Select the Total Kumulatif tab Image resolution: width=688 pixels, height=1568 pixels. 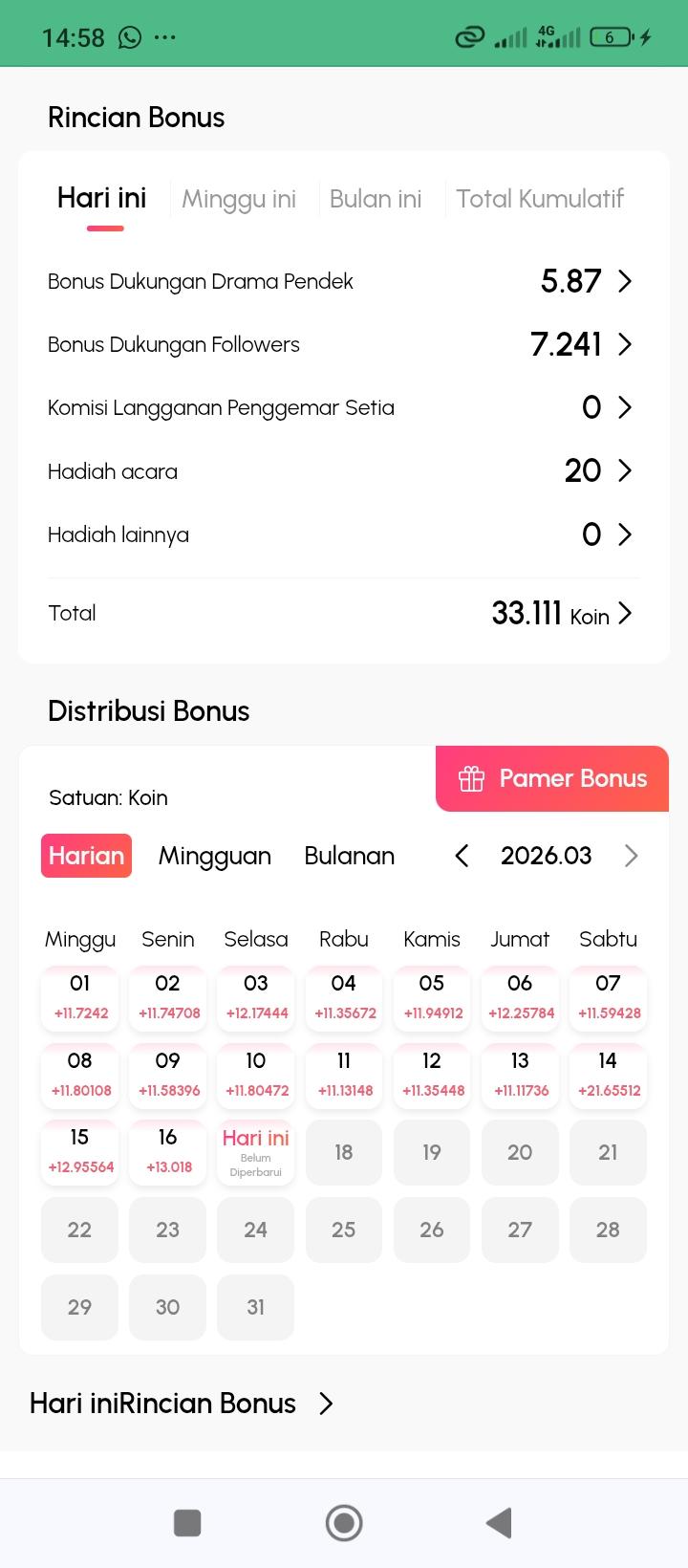[x=539, y=199]
